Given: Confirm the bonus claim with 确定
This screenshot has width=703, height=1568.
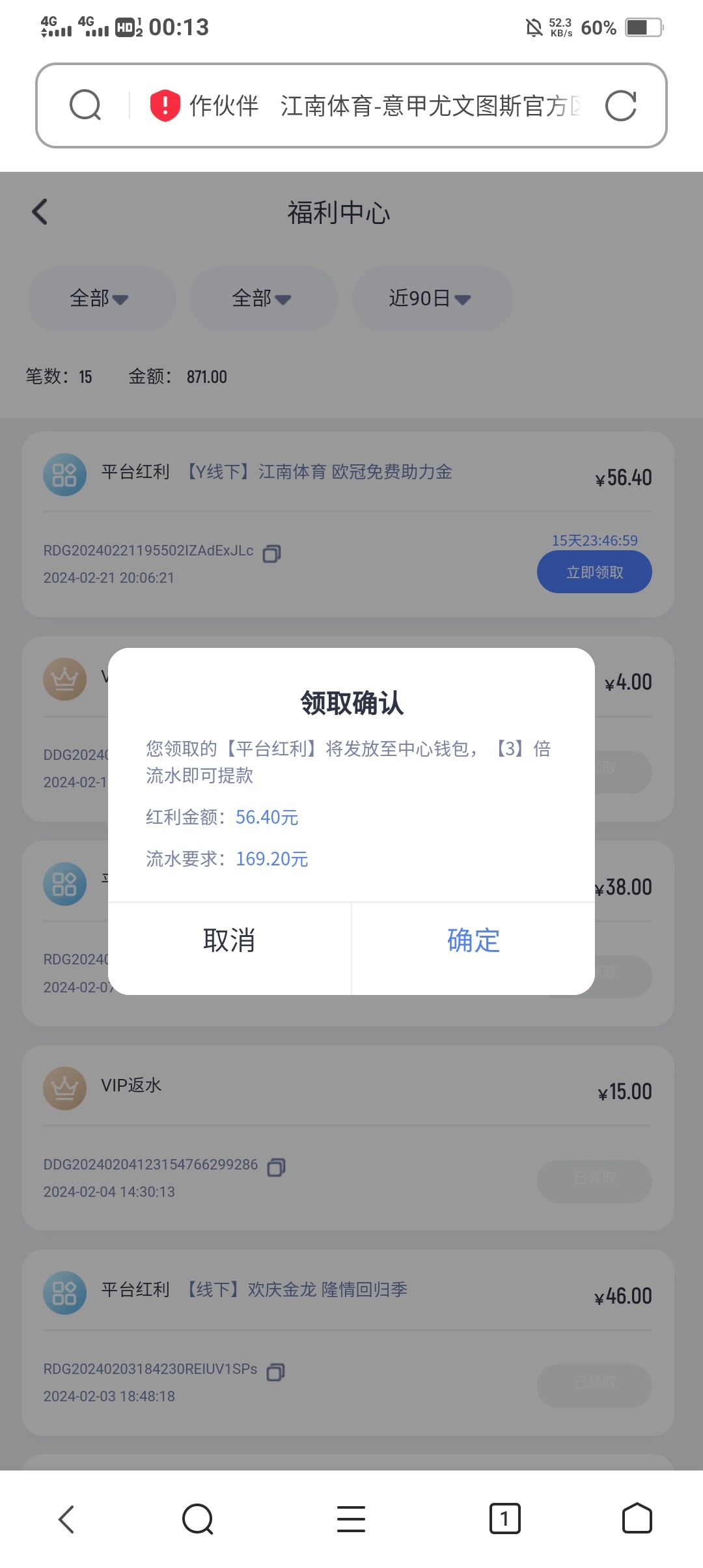Looking at the screenshot, I should point(473,941).
